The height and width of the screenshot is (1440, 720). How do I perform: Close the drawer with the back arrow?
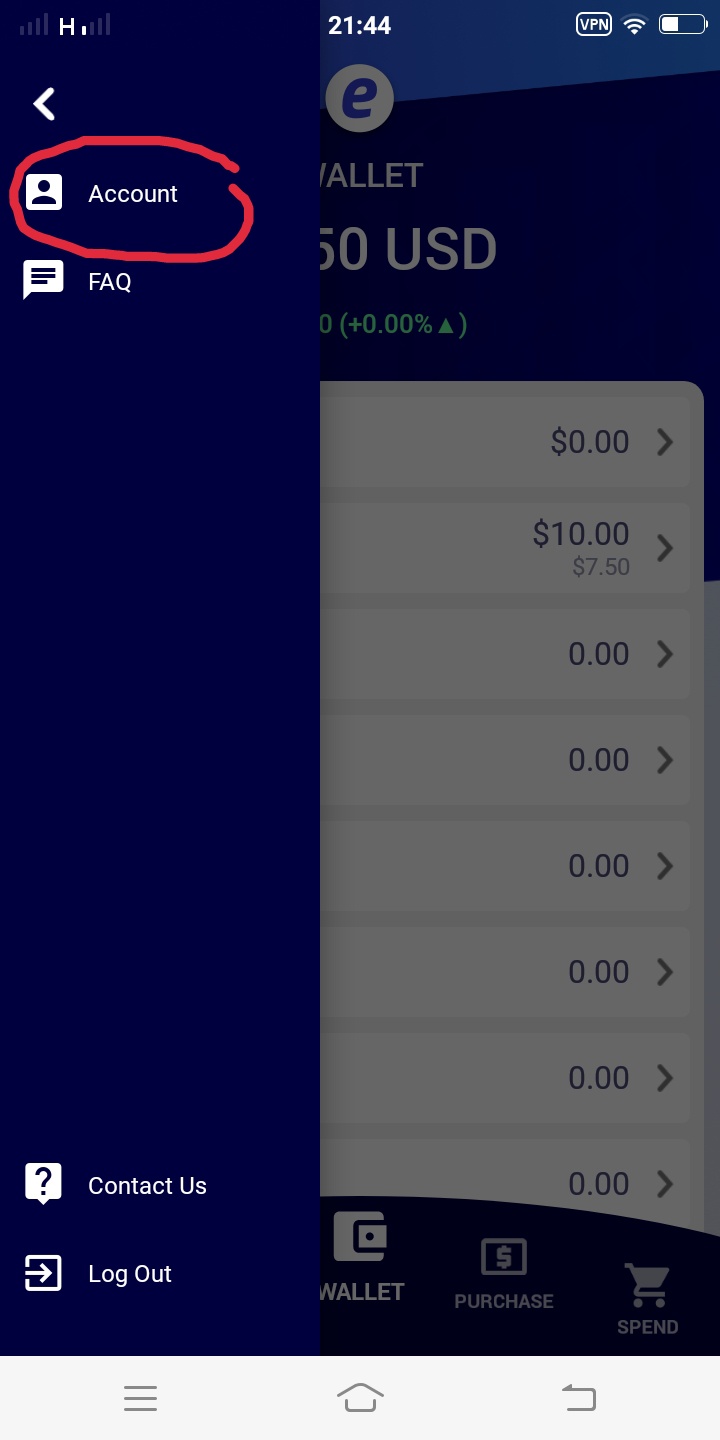point(44,103)
